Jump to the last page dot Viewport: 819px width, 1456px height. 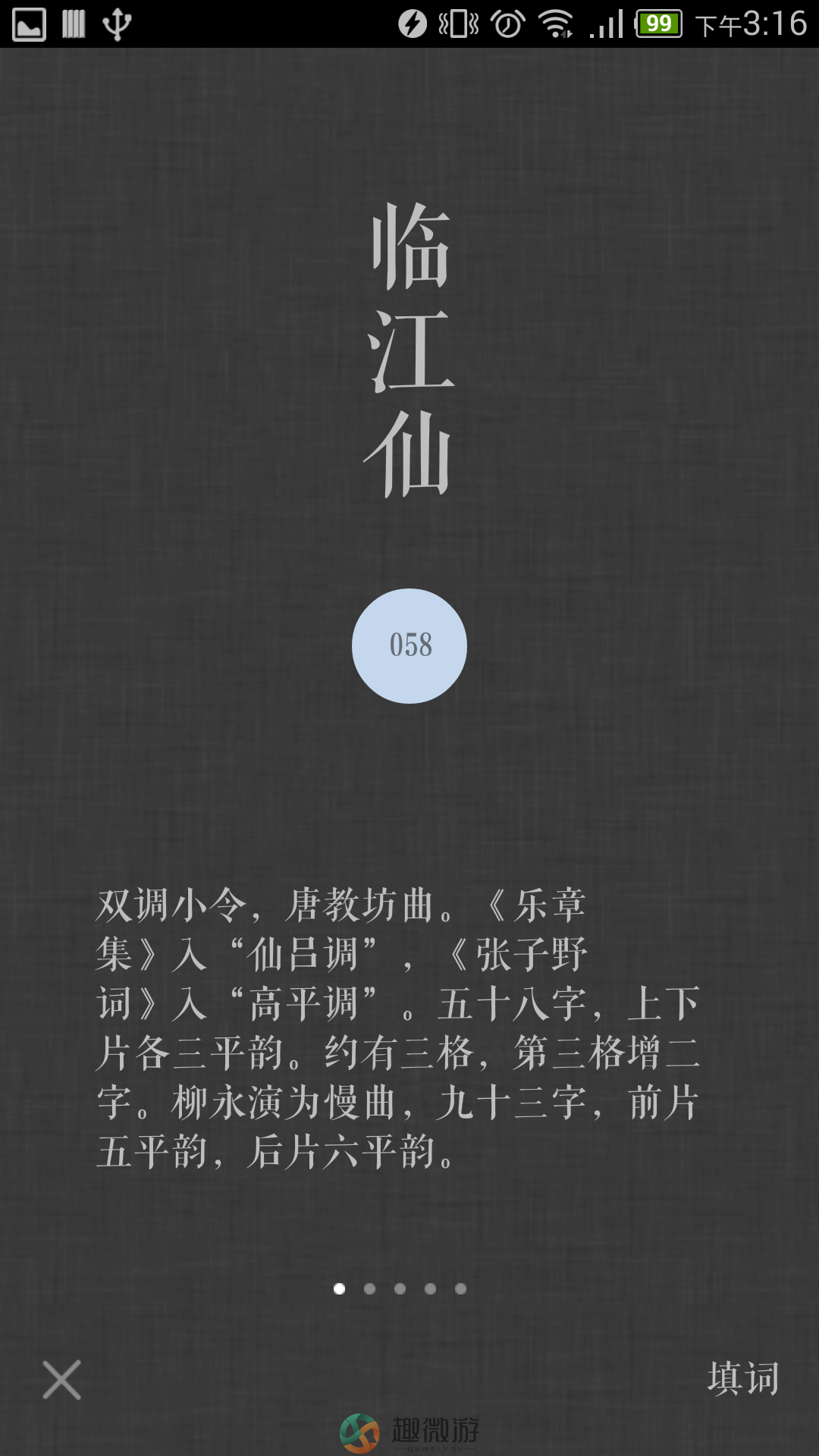click(x=460, y=1288)
